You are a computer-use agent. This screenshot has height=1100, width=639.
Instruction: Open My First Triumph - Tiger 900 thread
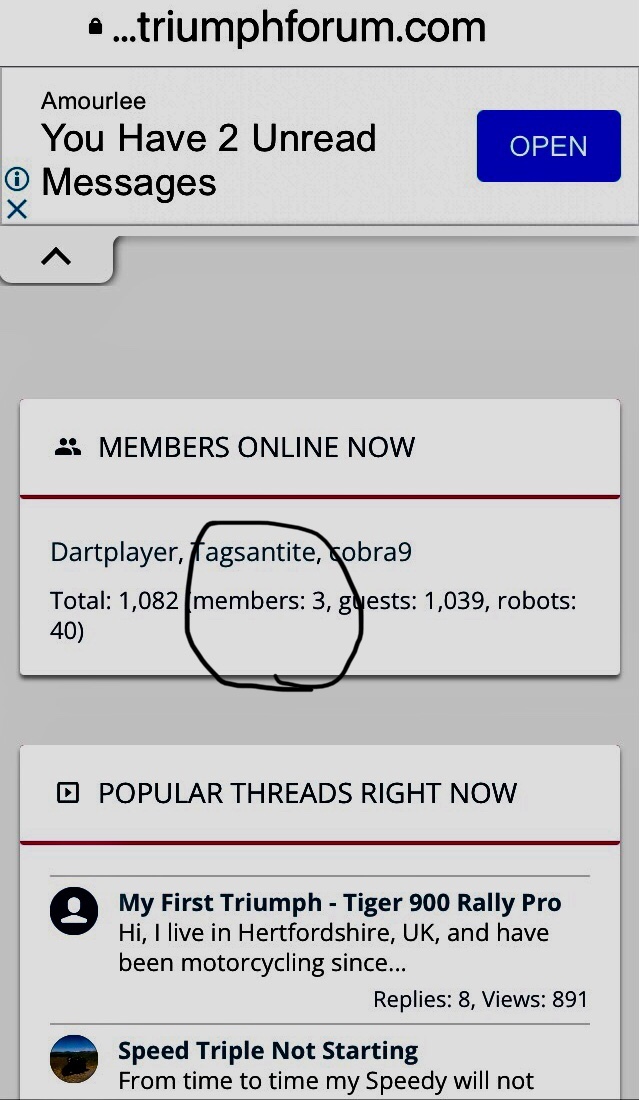(x=340, y=903)
